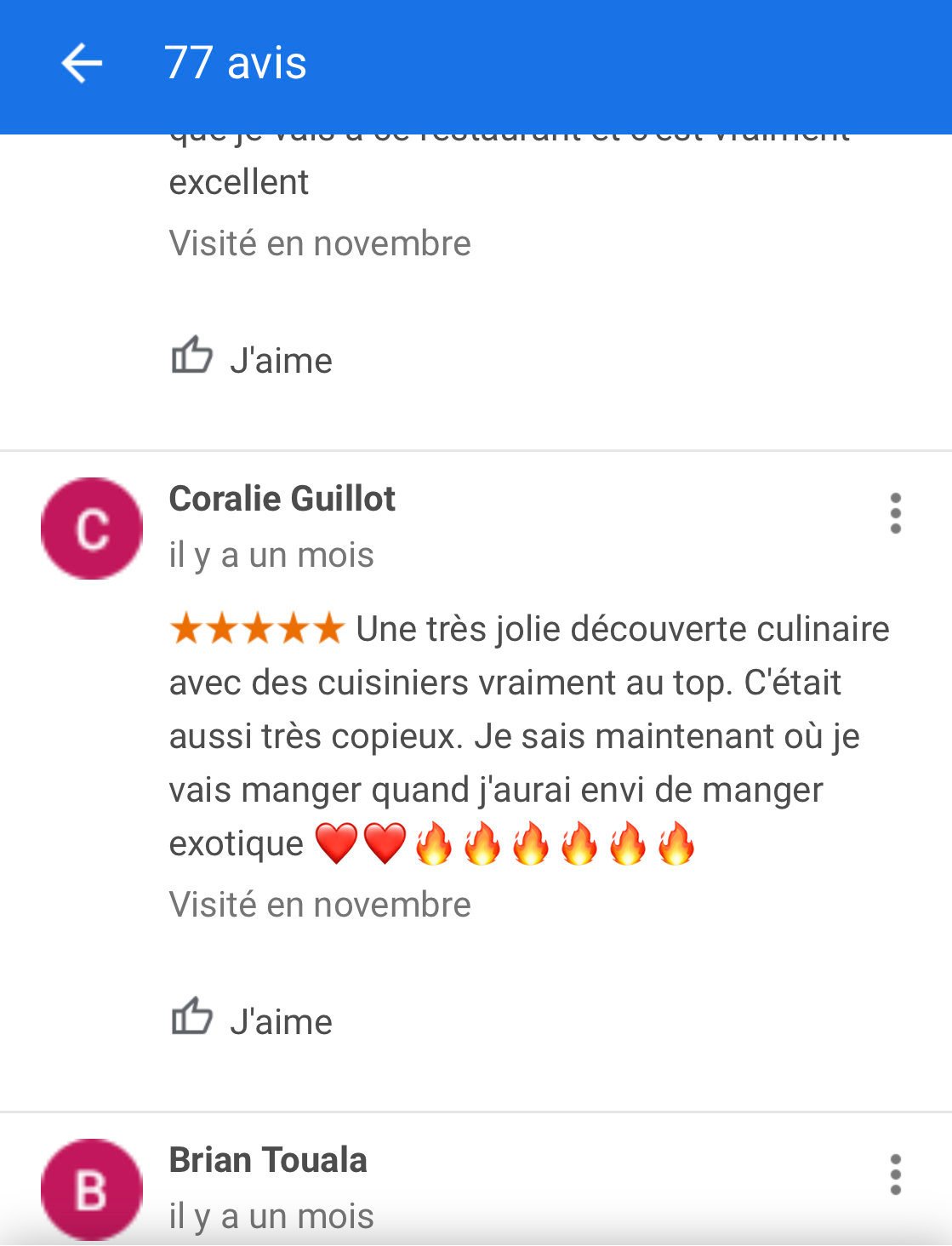952x1246 pixels.
Task: Open reviewer name Brian Touala
Action: pyautogui.click(x=268, y=1160)
